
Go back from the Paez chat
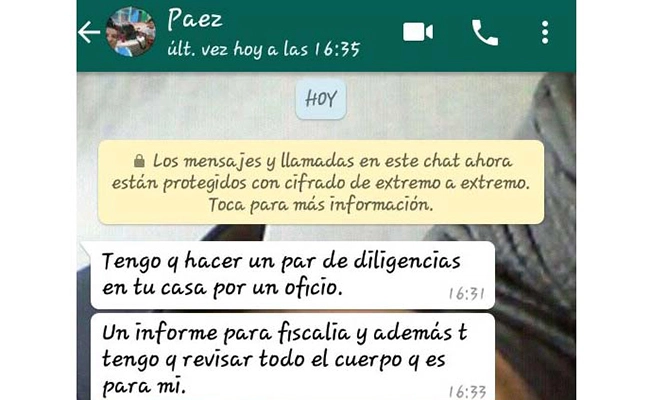pos(90,33)
